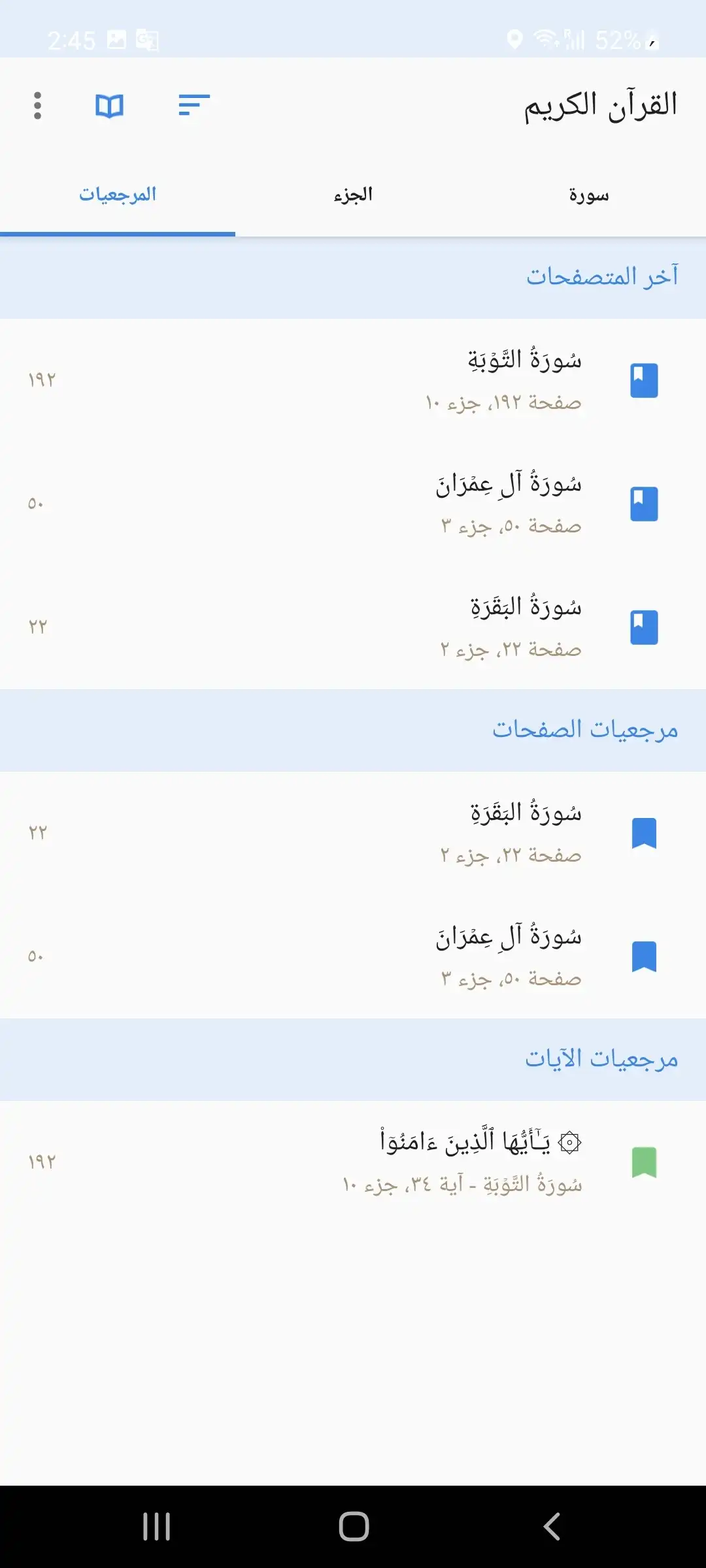Open recent page سورة آل عمران page 50
The height and width of the screenshot is (1568, 706).
click(353, 504)
